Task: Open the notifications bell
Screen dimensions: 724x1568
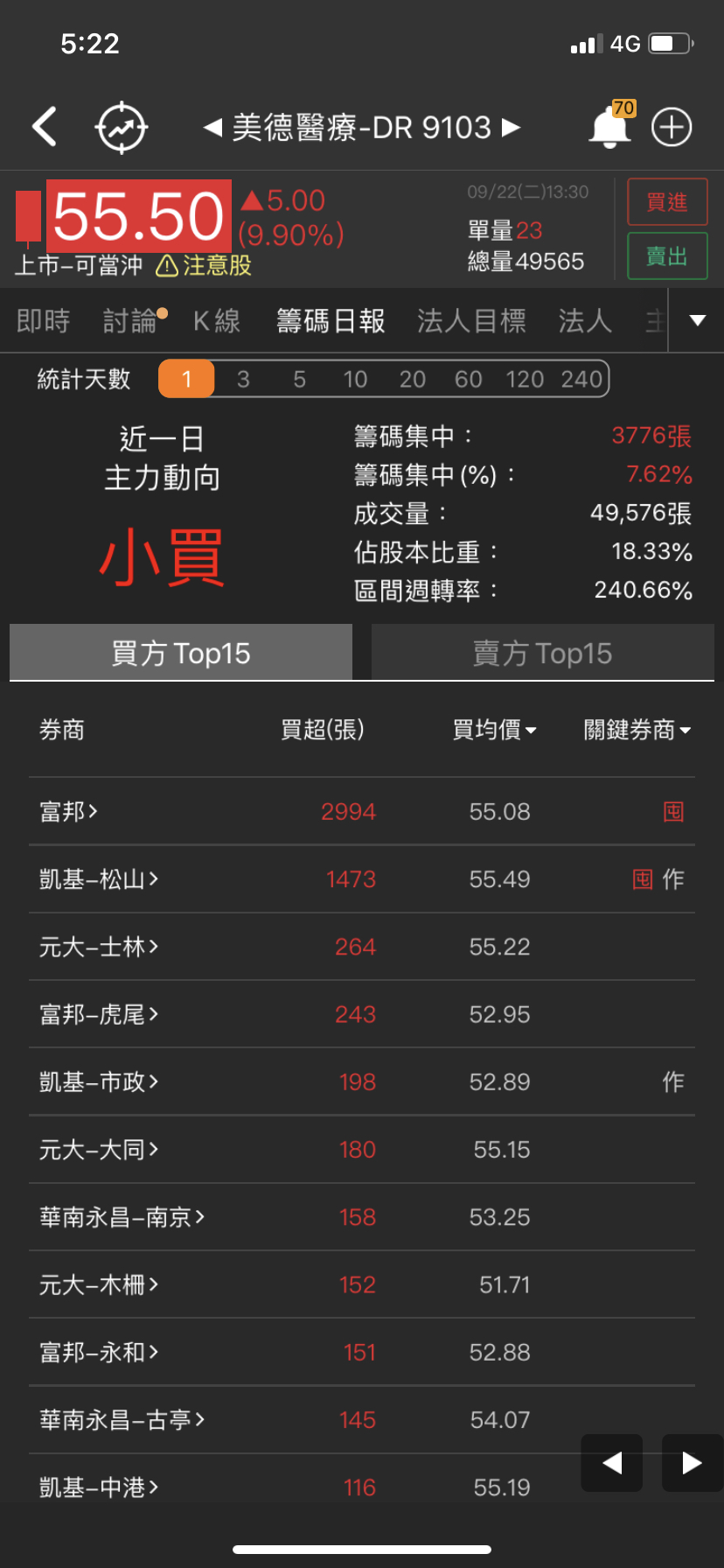Action: [609, 128]
